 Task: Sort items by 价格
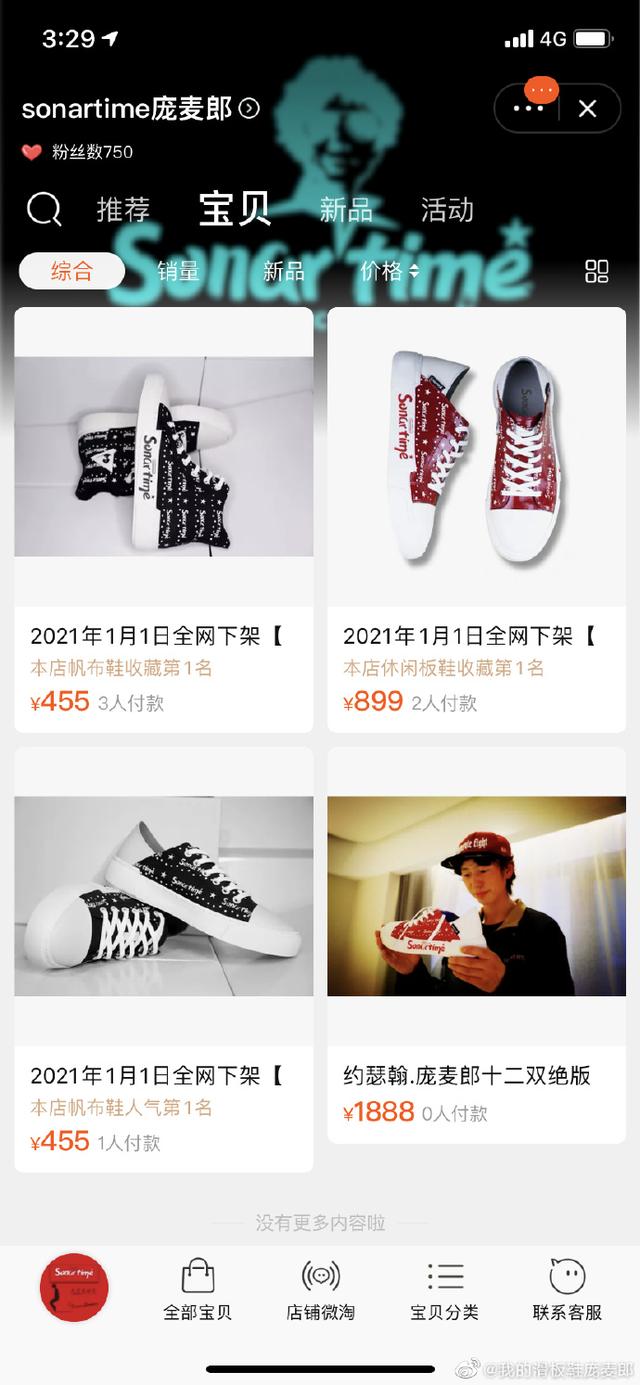(389, 271)
